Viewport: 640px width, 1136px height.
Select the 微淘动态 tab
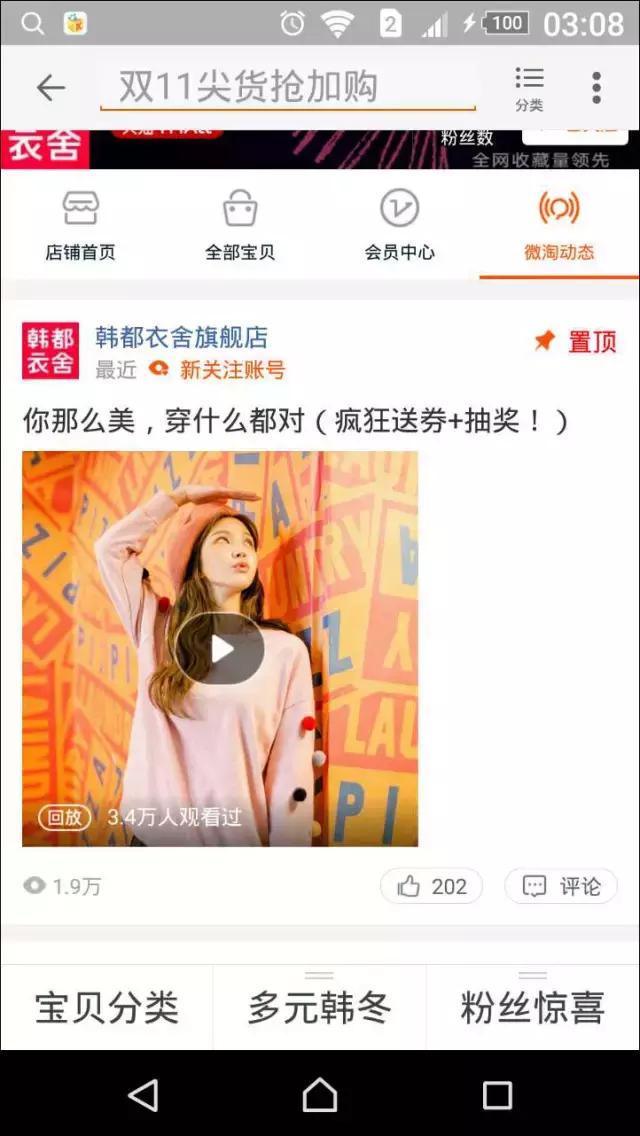click(x=559, y=225)
